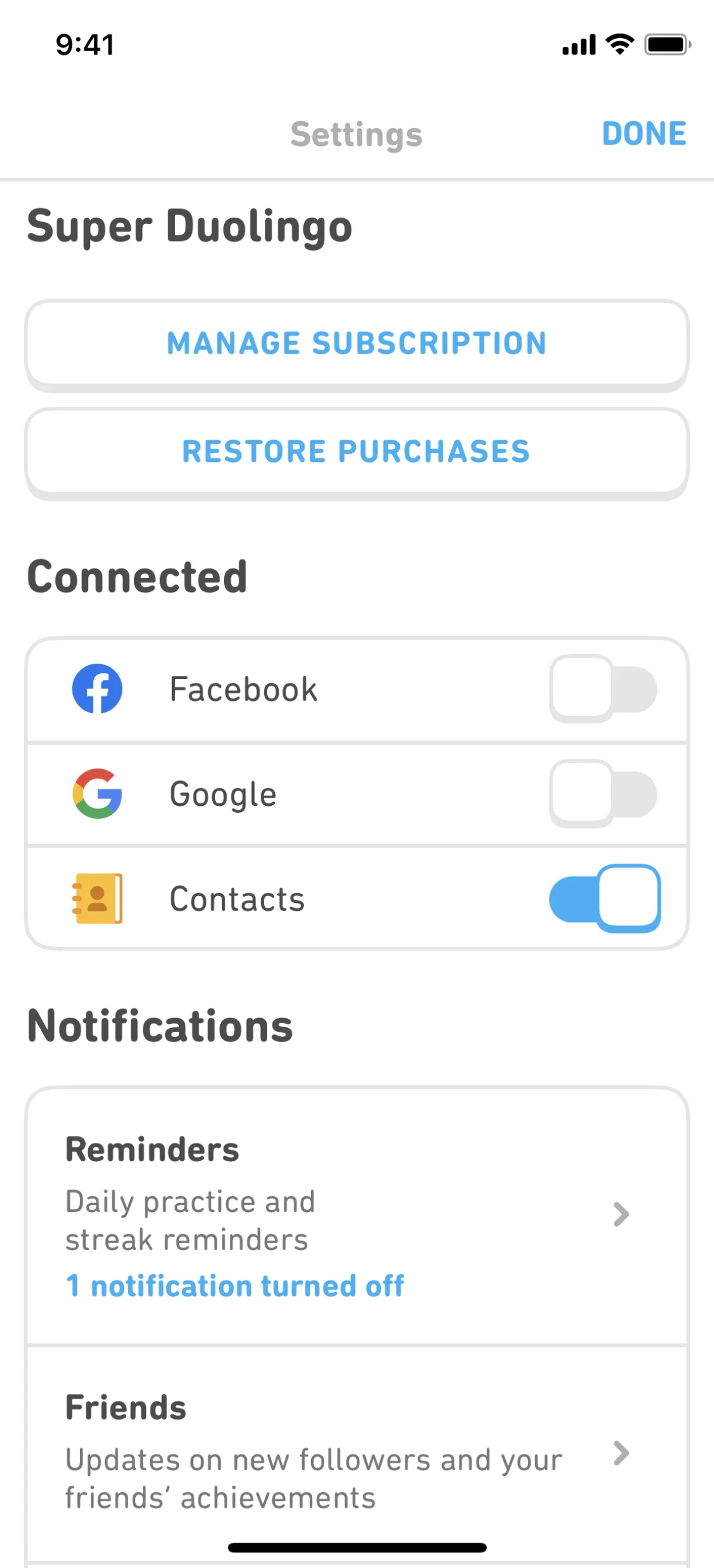Viewport: 714px width, 1568px height.
Task: Click the Wi-Fi icon in the status bar
Action: pos(619,43)
